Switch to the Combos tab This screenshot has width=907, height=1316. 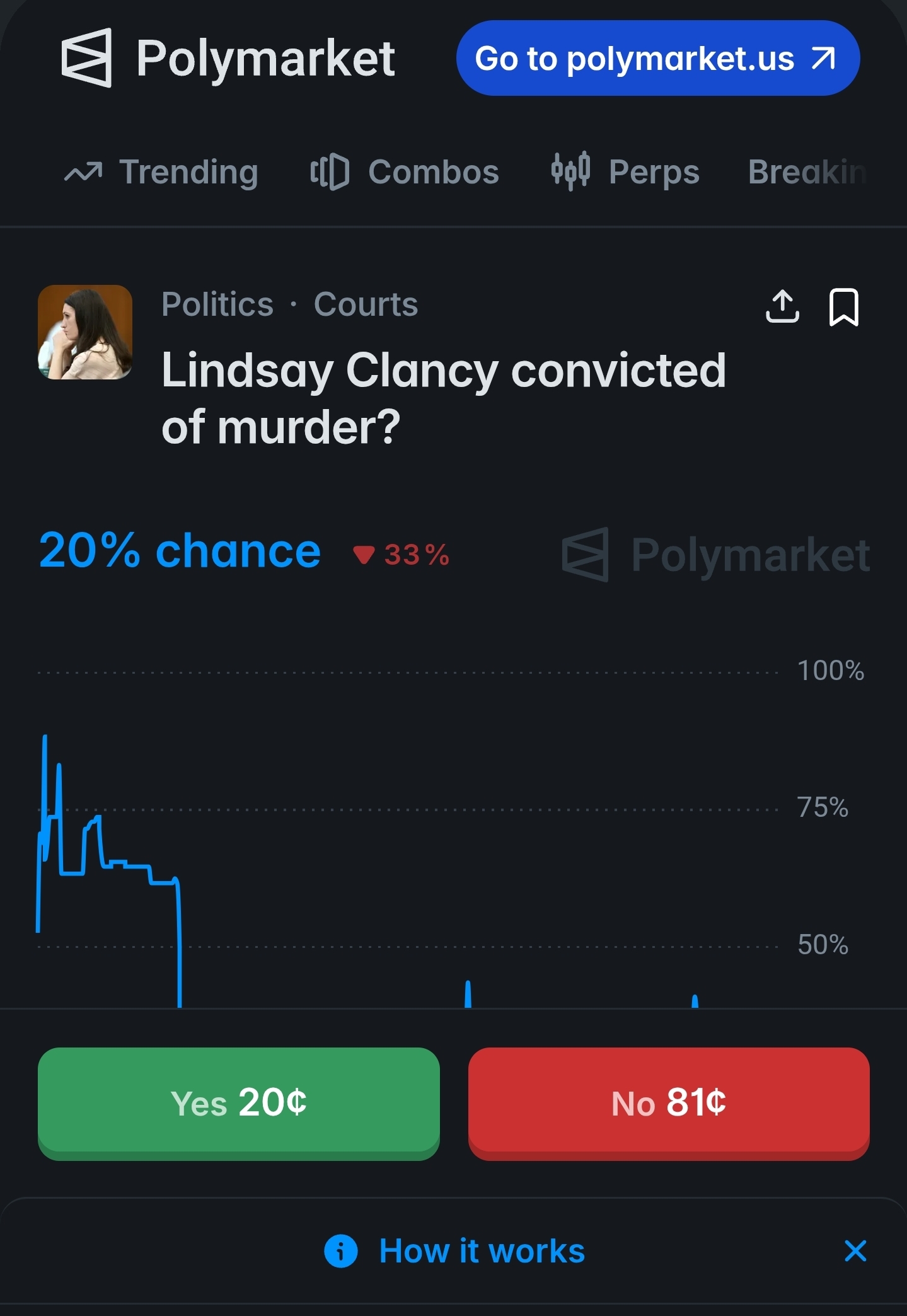pyautogui.click(x=404, y=172)
